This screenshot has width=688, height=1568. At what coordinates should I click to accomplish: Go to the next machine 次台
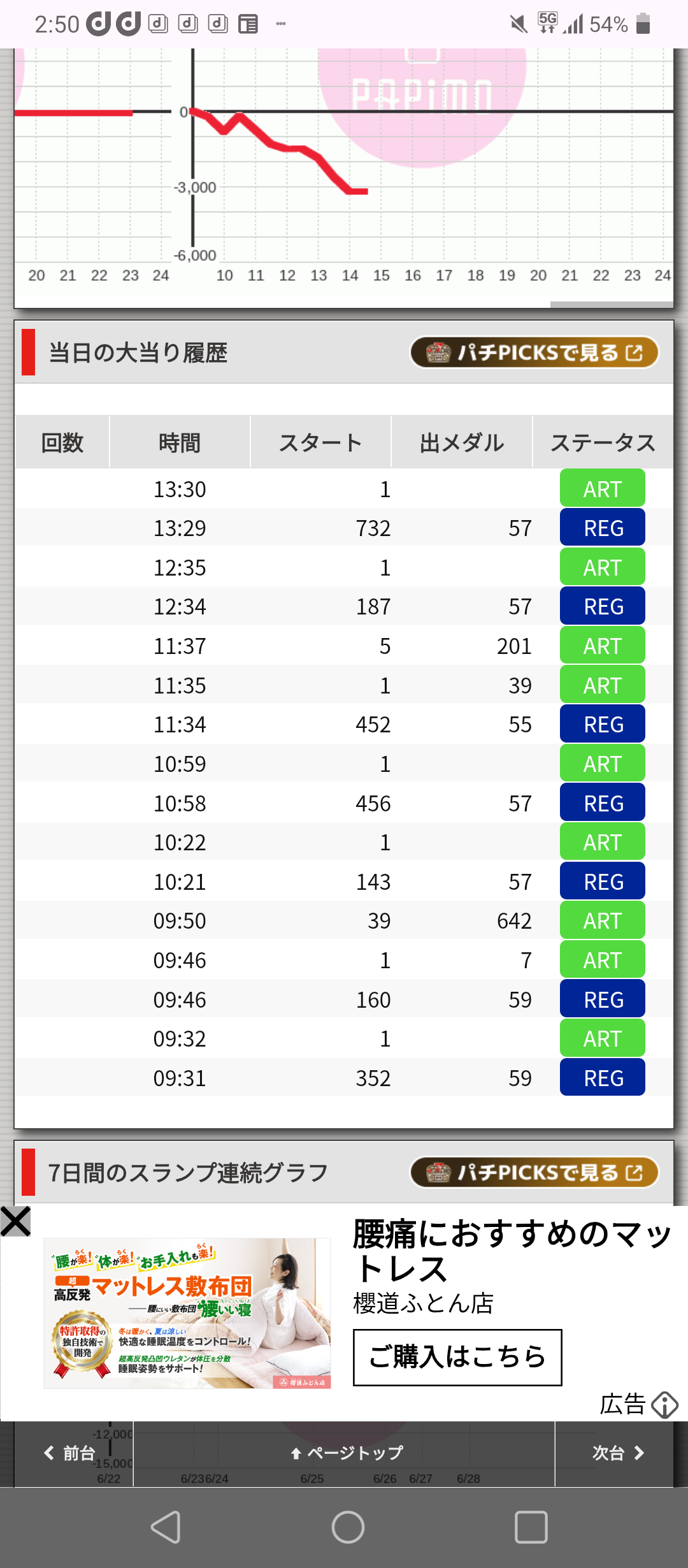coord(618,1453)
